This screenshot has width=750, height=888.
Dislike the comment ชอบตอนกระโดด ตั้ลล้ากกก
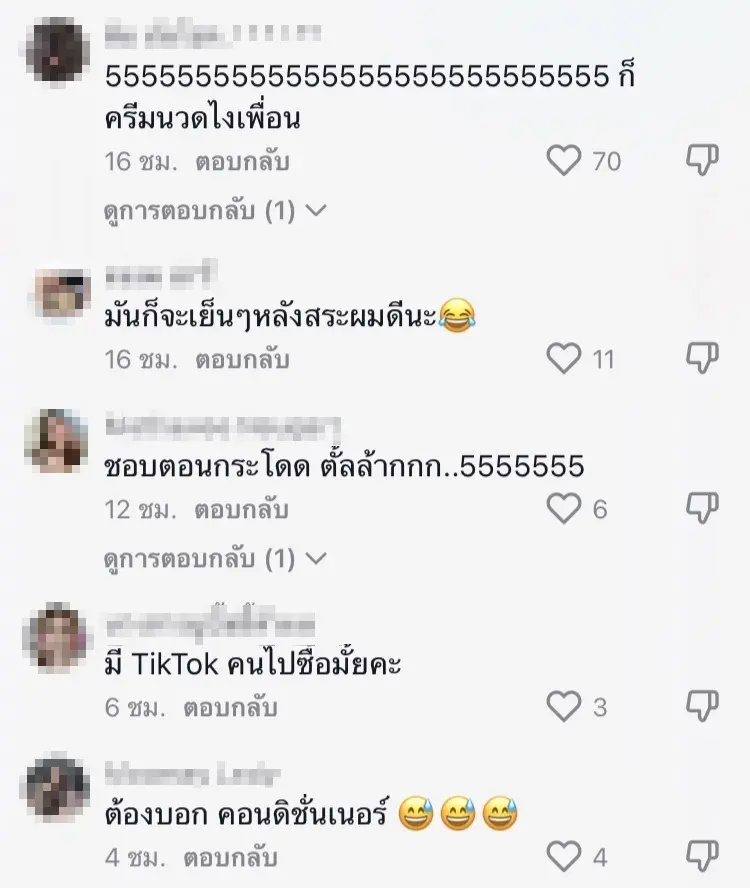click(x=704, y=508)
